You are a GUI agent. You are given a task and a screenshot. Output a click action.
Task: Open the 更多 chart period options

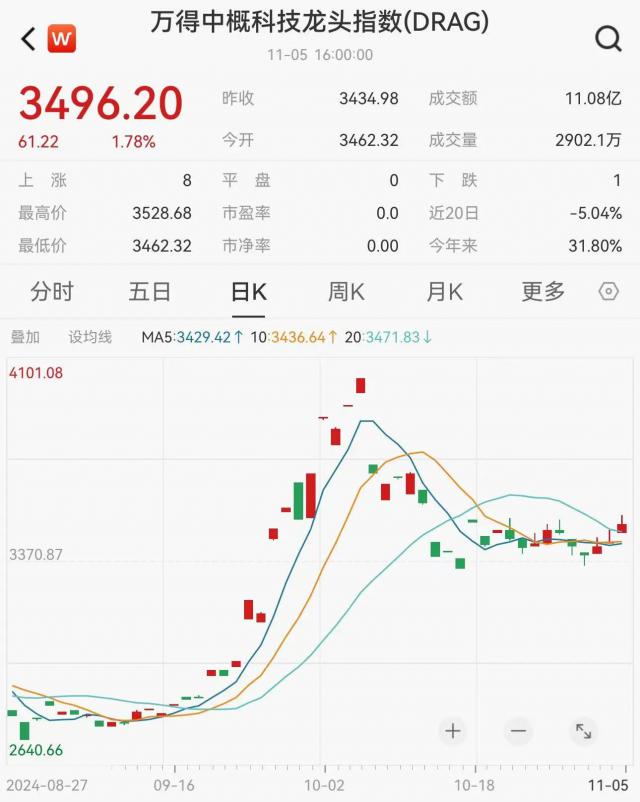click(x=543, y=291)
